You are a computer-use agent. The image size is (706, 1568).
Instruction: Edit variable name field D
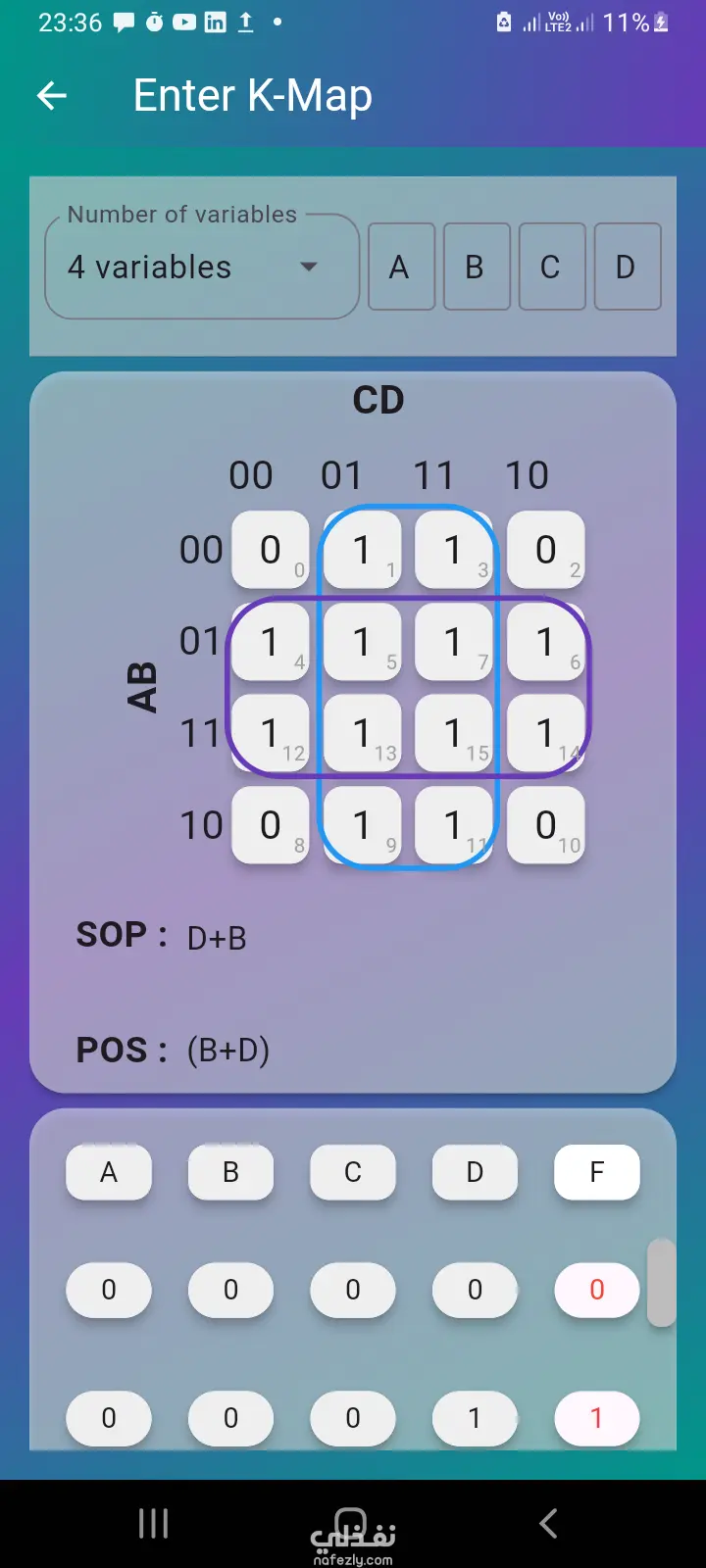pos(627,267)
